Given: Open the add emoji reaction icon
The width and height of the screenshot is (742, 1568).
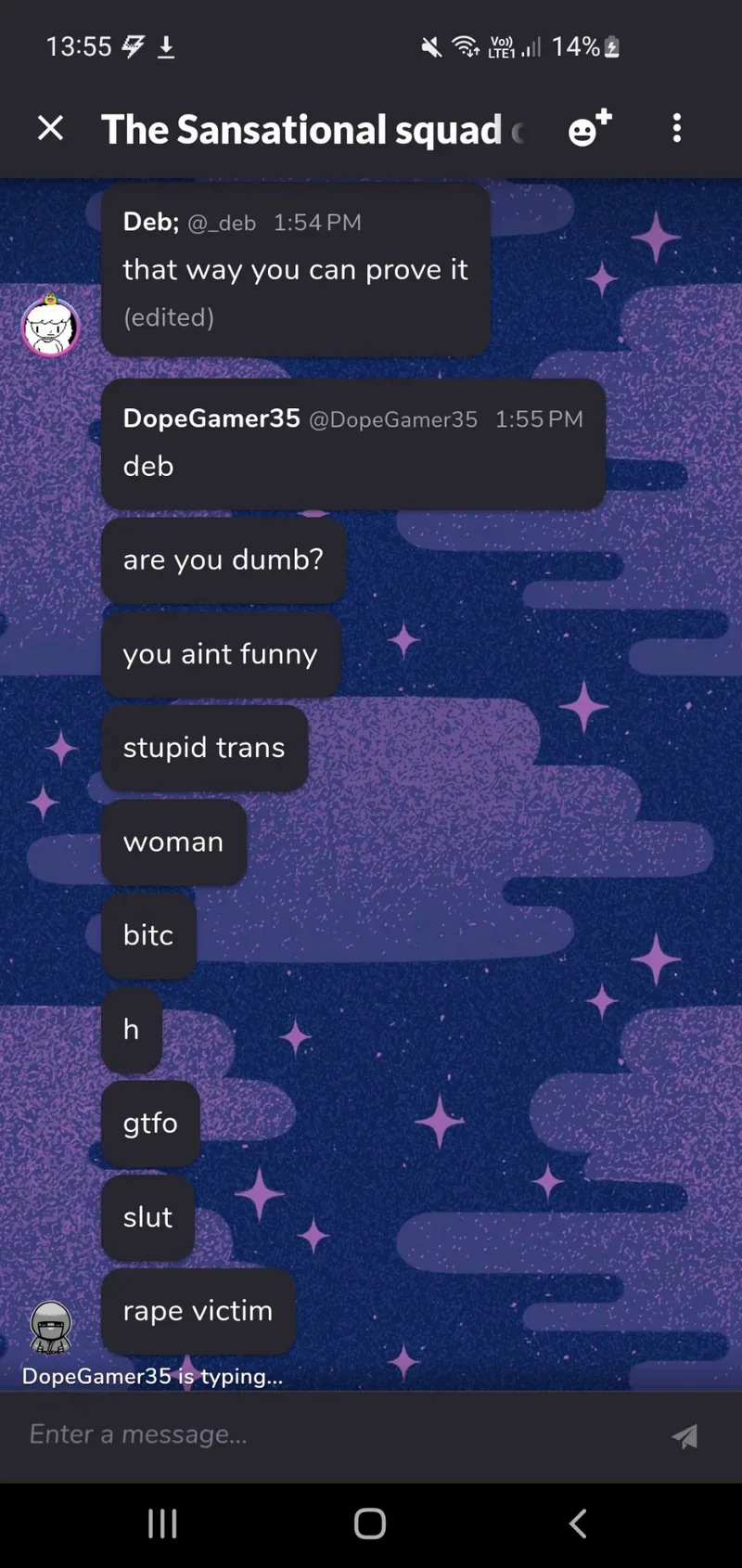Looking at the screenshot, I should coord(590,128).
